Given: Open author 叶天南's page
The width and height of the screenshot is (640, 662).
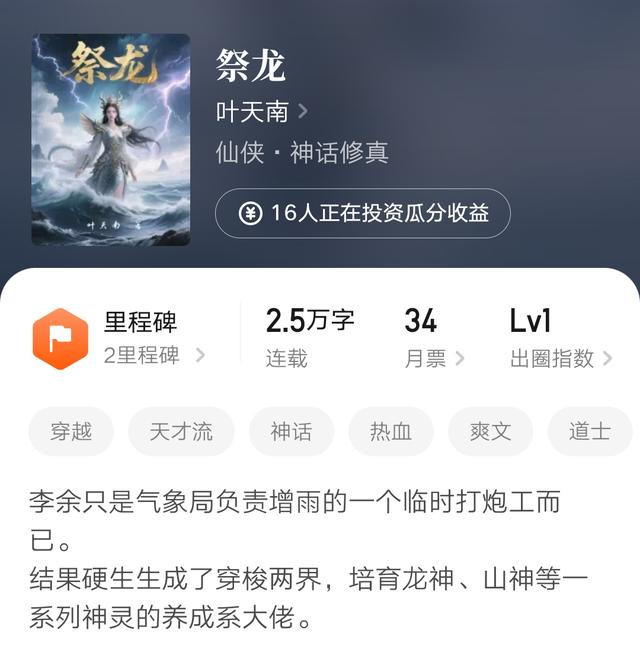Looking at the screenshot, I should [261, 111].
